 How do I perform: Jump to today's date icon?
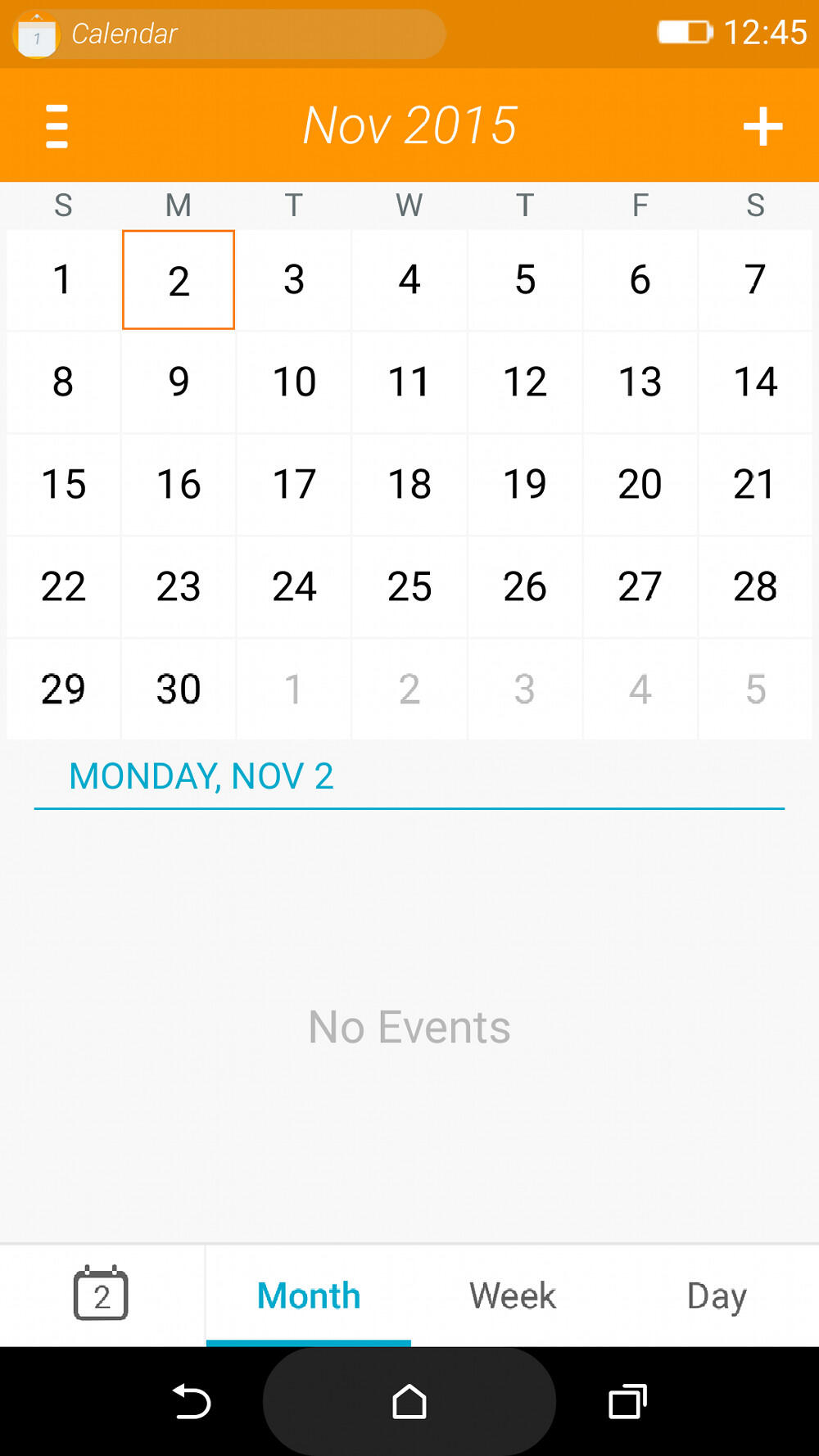[101, 1294]
